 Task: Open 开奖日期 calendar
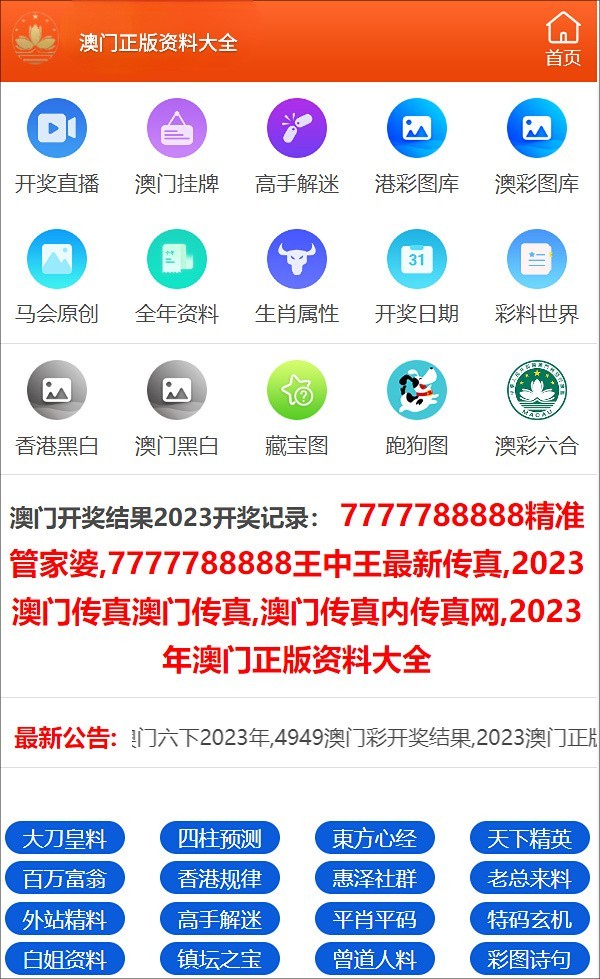click(417, 276)
